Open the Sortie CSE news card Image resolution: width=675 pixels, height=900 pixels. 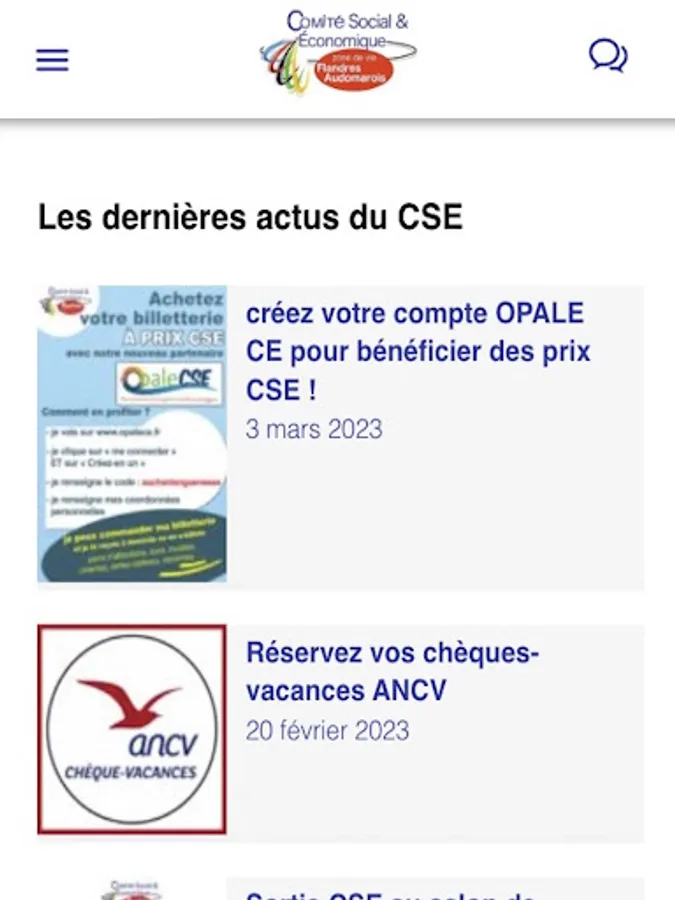click(x=341, y=889)
